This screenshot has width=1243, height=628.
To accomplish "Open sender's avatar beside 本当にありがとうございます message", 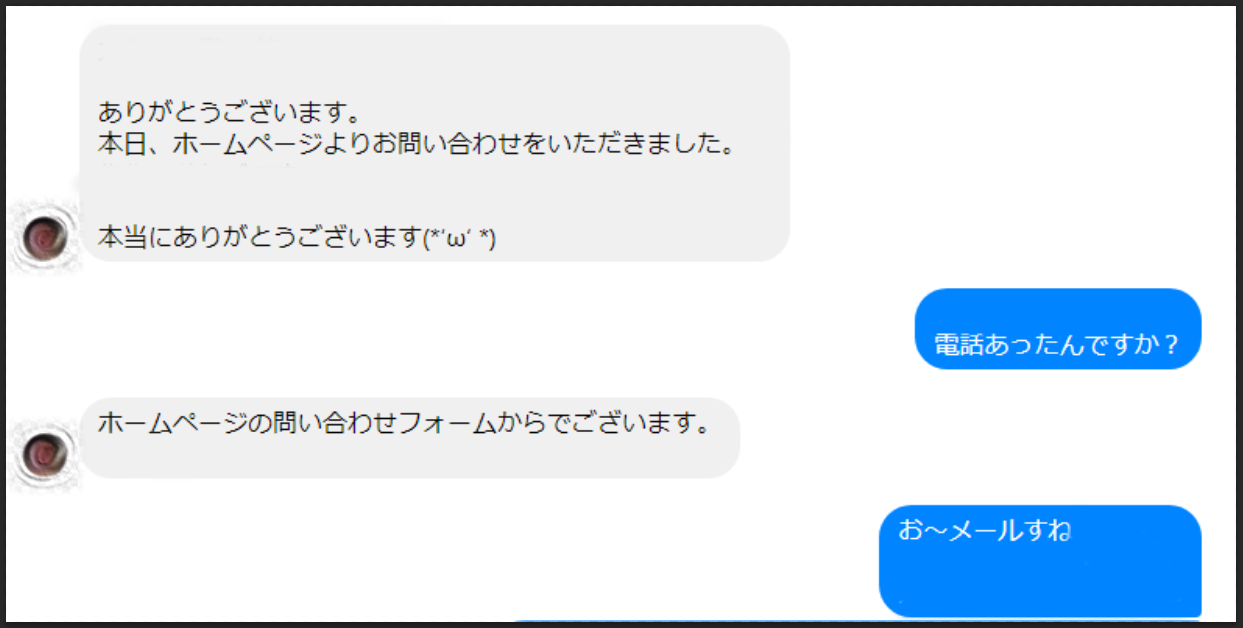I will (45, 237).
